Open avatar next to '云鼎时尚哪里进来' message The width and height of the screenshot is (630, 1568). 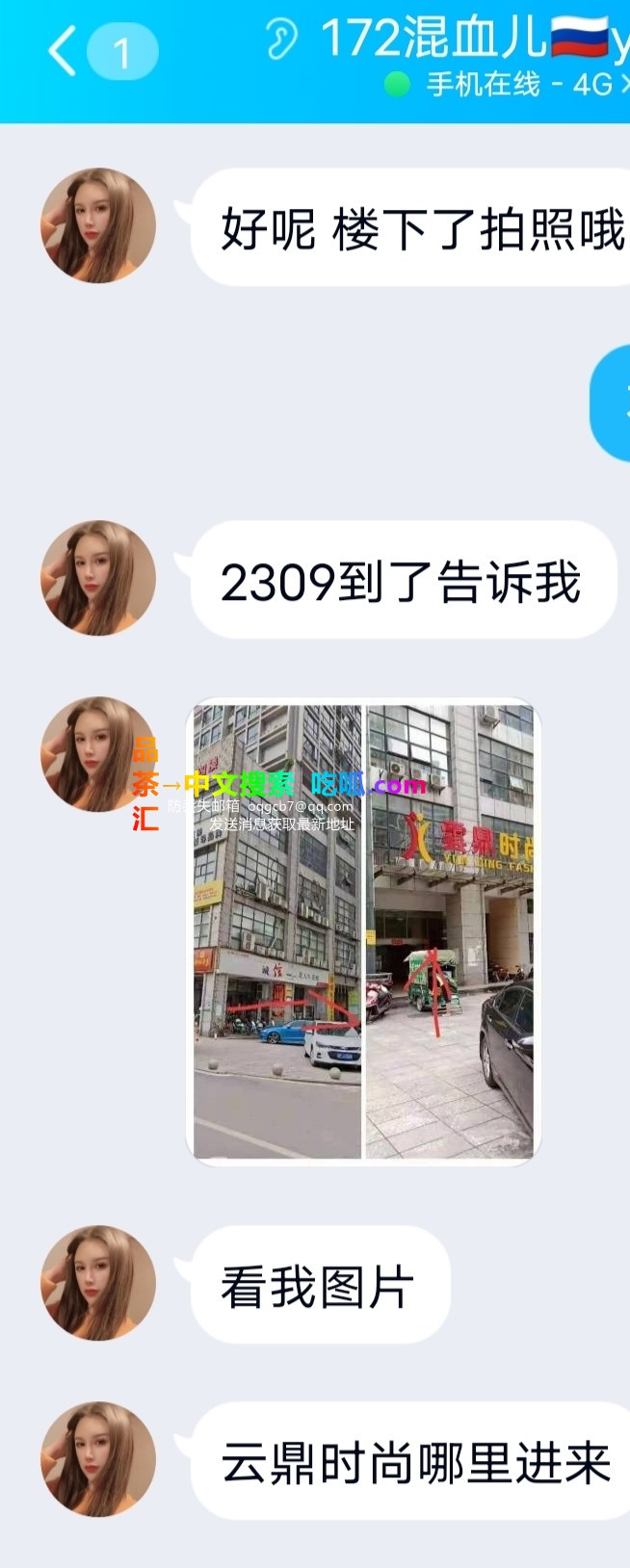pos(97,1458)
